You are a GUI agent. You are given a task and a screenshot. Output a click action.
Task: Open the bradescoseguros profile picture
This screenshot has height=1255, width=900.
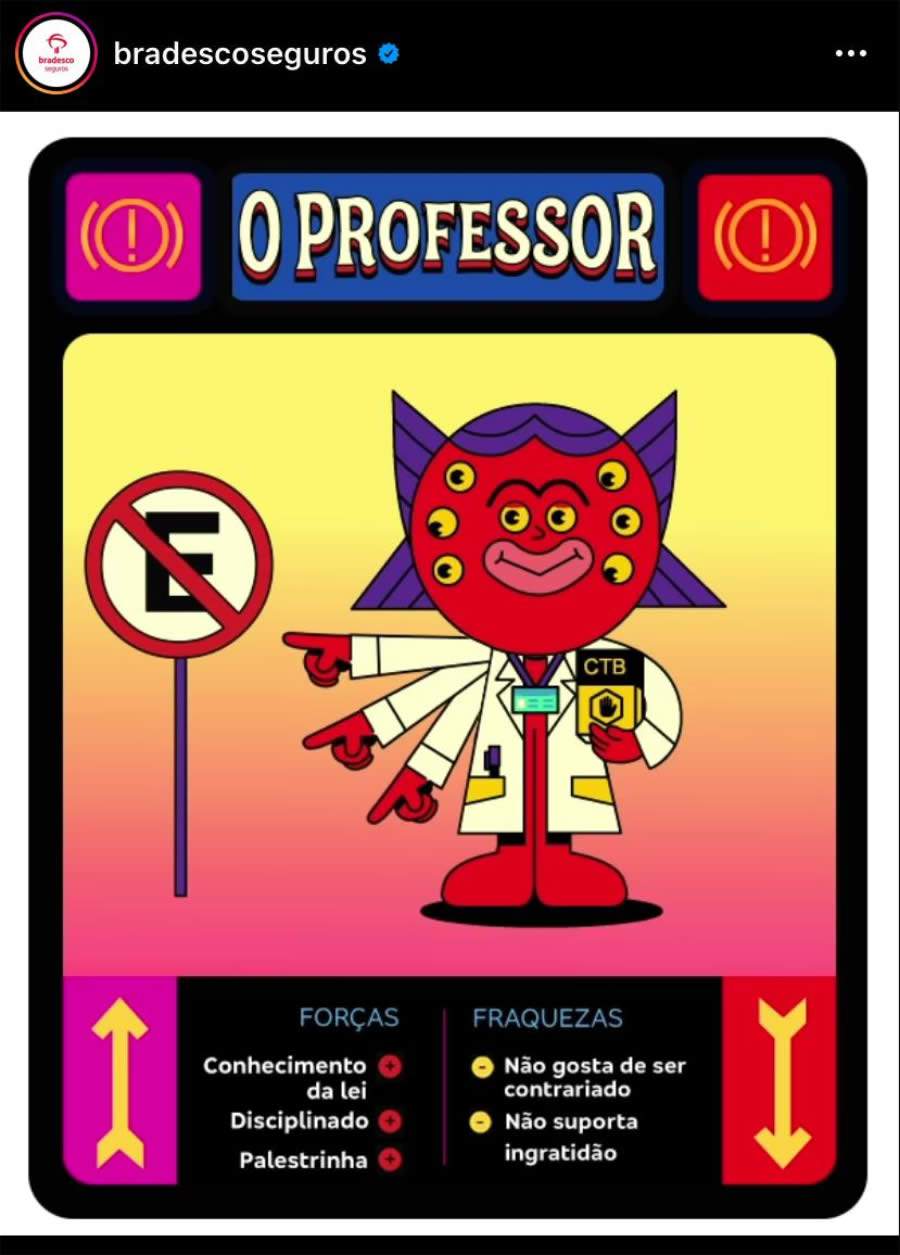pos(56,54)
